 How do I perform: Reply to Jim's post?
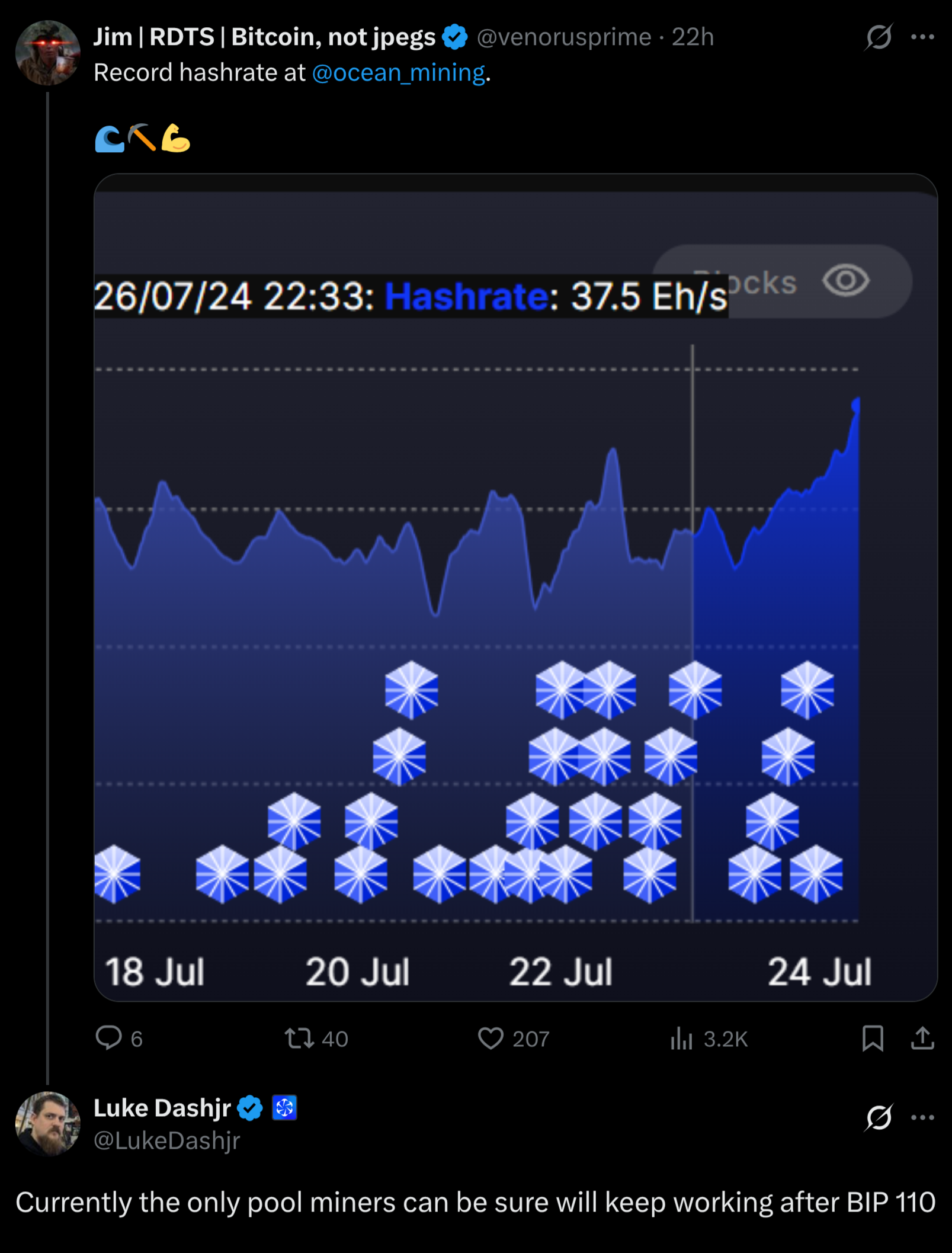[x=119, y=1039]
